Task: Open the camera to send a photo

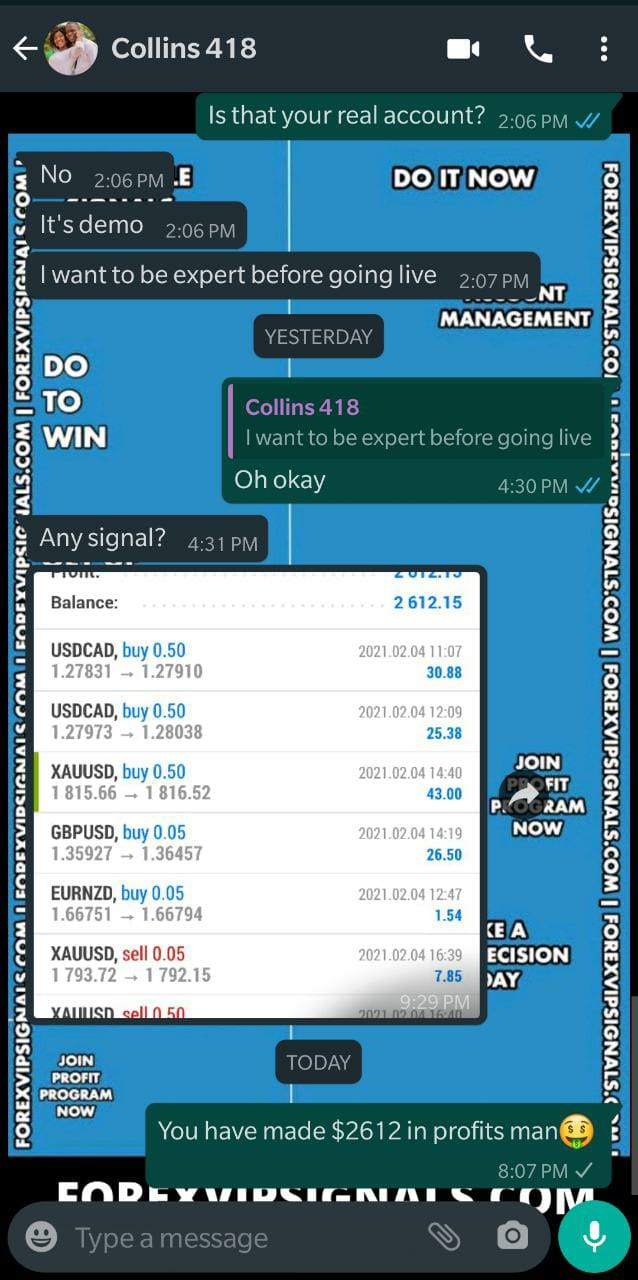Action: click(x=512, y=1237)
